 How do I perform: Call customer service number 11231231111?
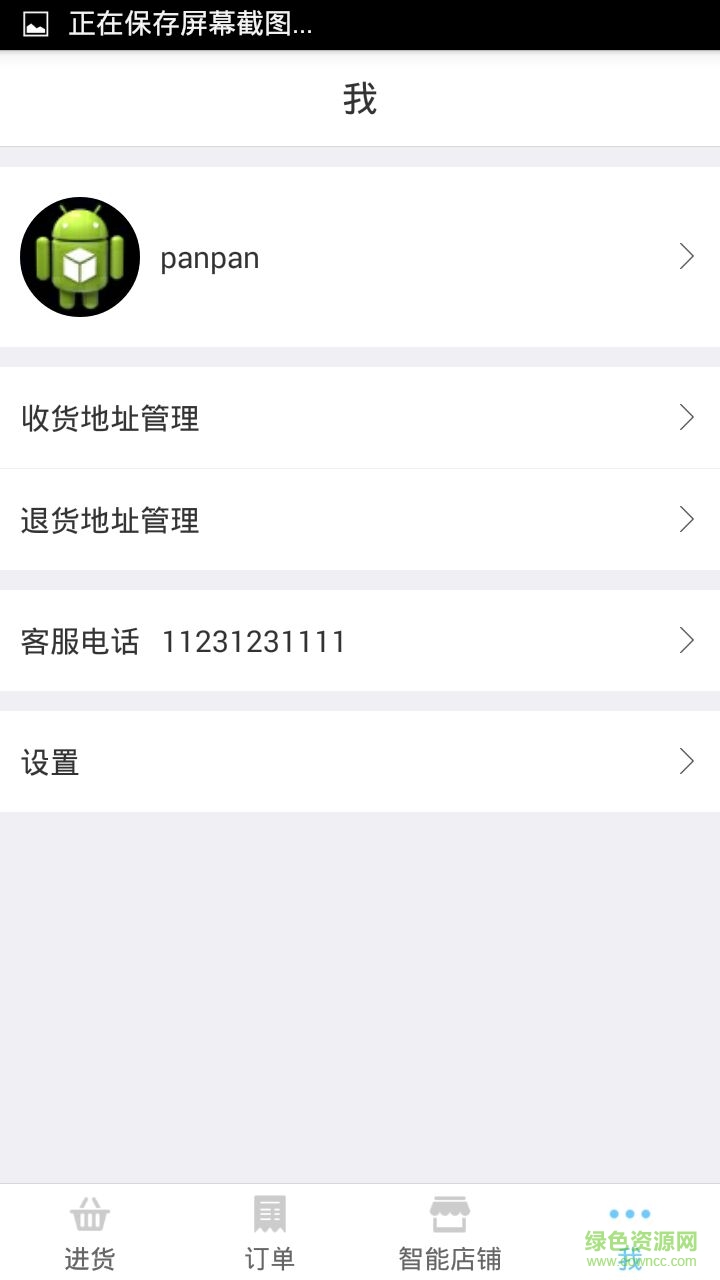(x=256, y=641)
